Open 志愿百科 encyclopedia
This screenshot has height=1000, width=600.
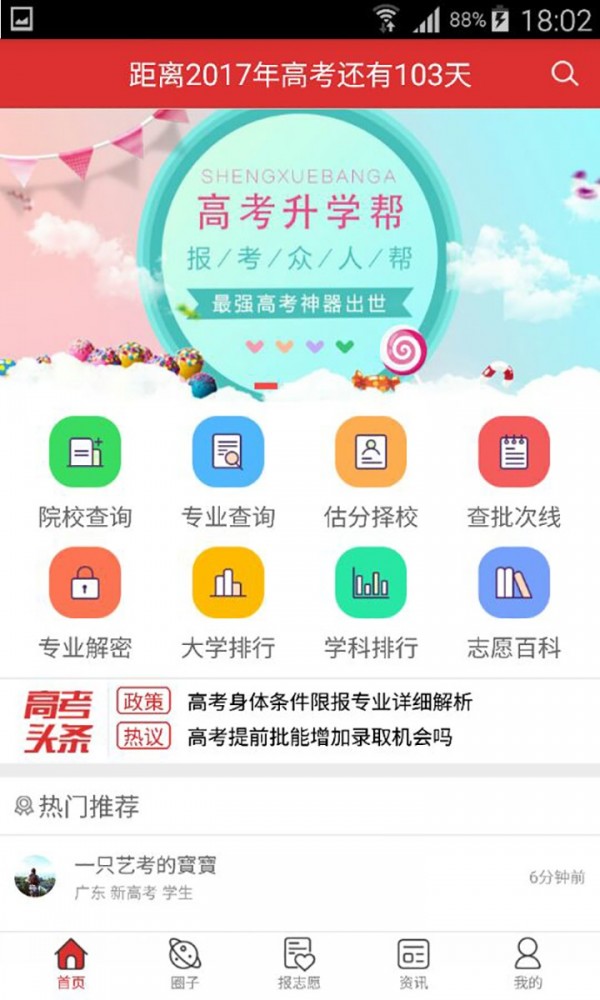pyautogui.click(x=514, y=602)
